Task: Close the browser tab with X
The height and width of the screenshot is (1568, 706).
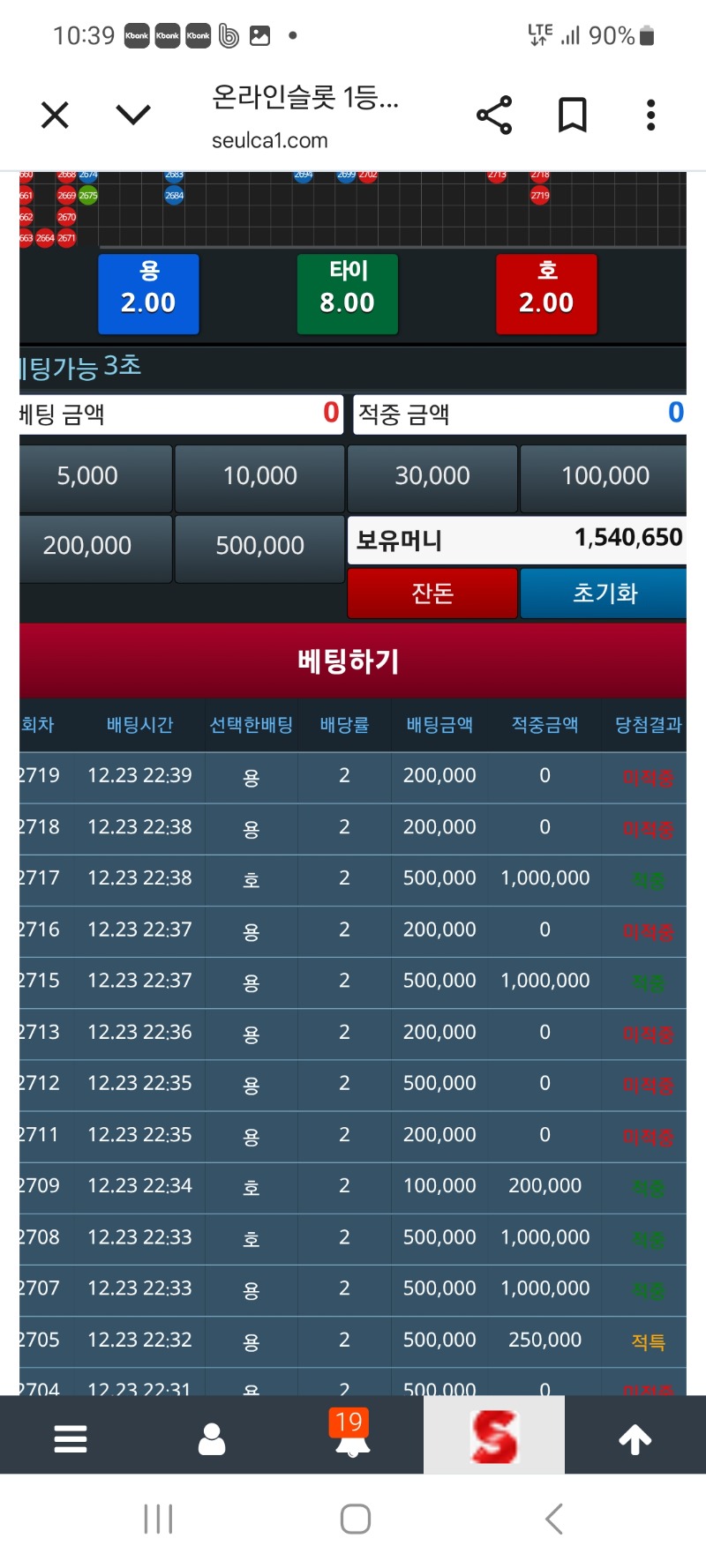Action: point(55,115)
